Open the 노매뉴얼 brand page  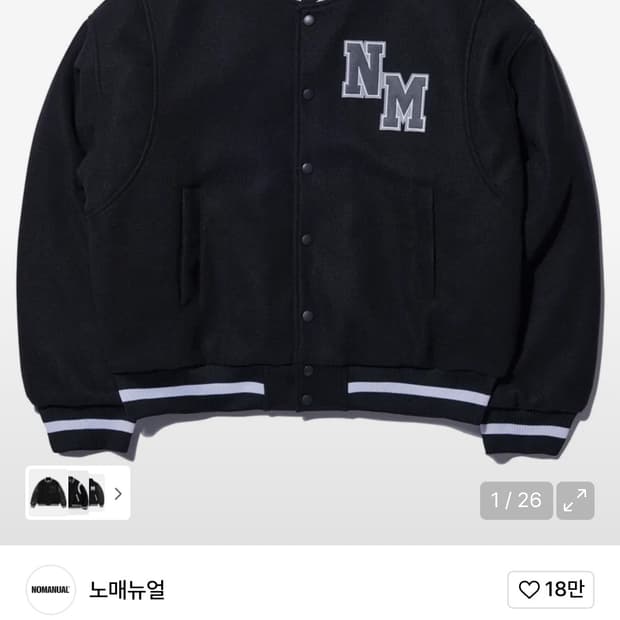[127, 589]
